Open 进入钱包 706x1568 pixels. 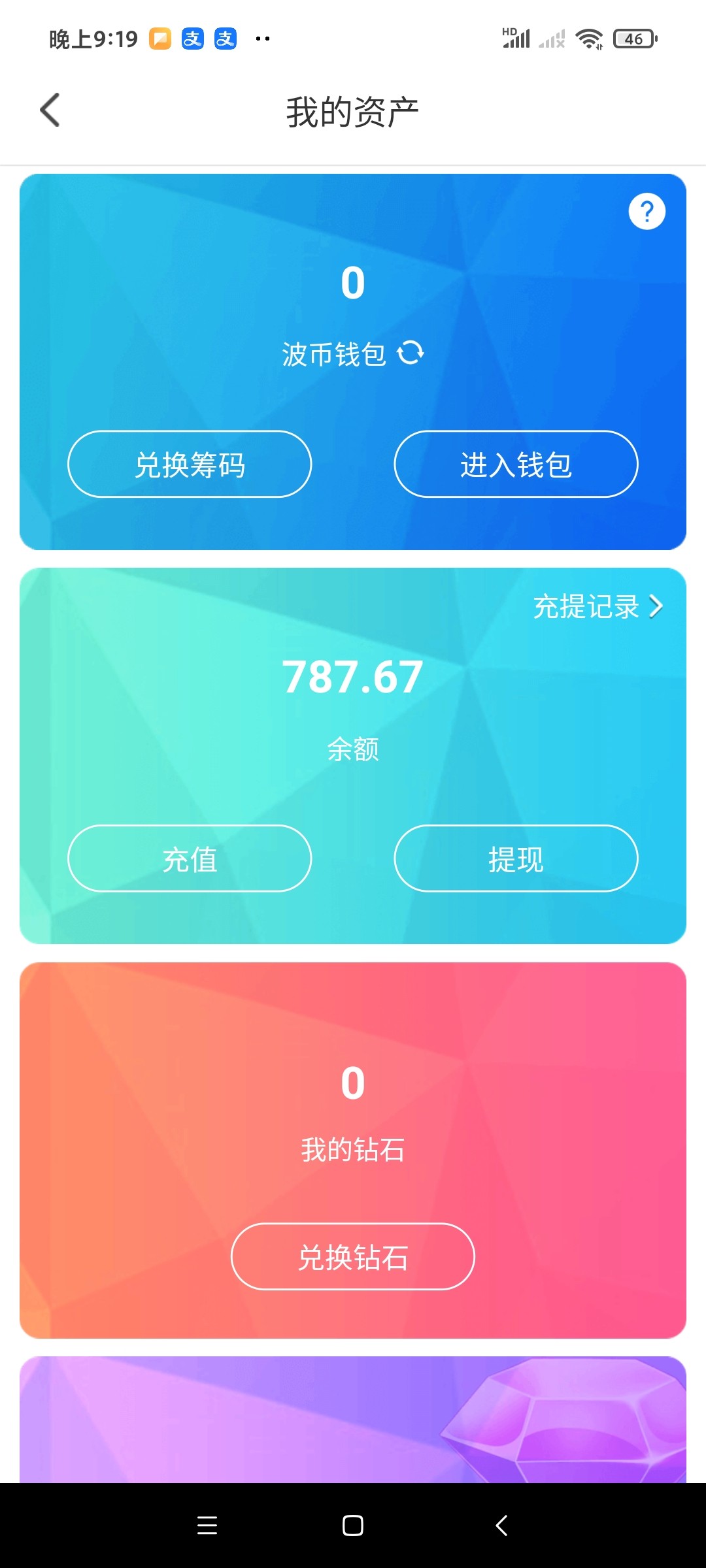tap(516, 465)
